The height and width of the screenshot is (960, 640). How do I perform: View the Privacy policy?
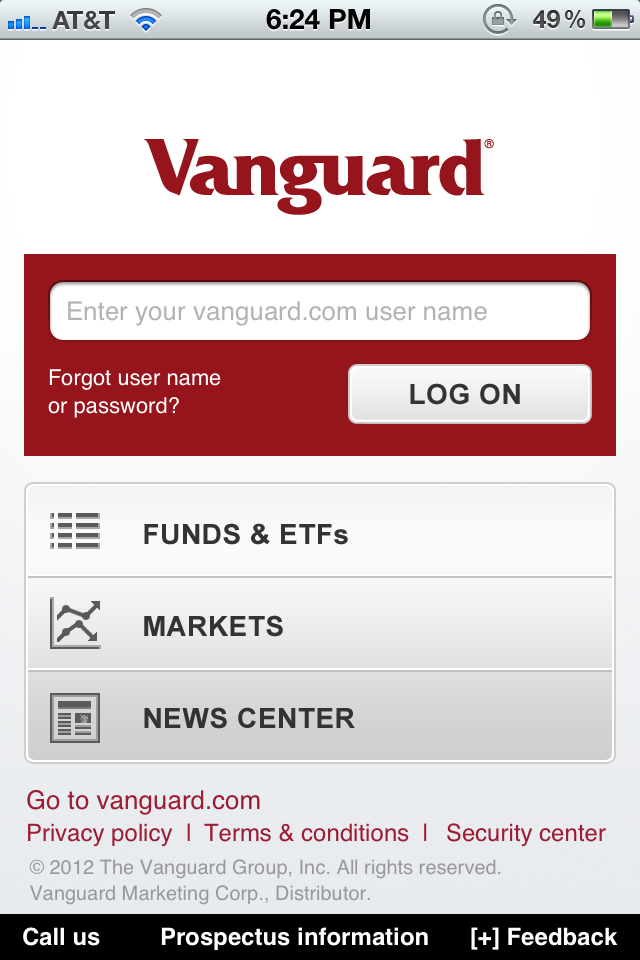click(99, 833)
